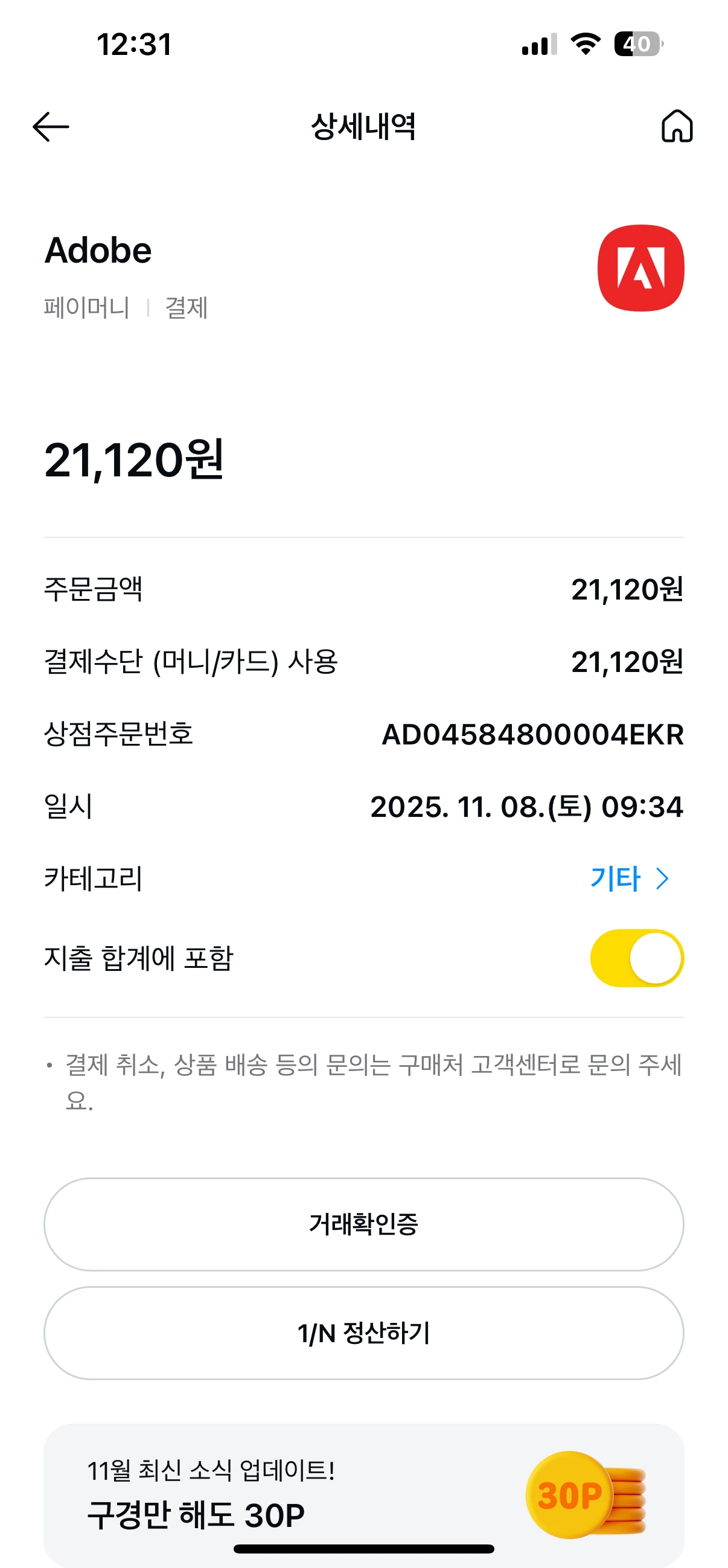Open the home icon in the header

click(x=677, y=127)
